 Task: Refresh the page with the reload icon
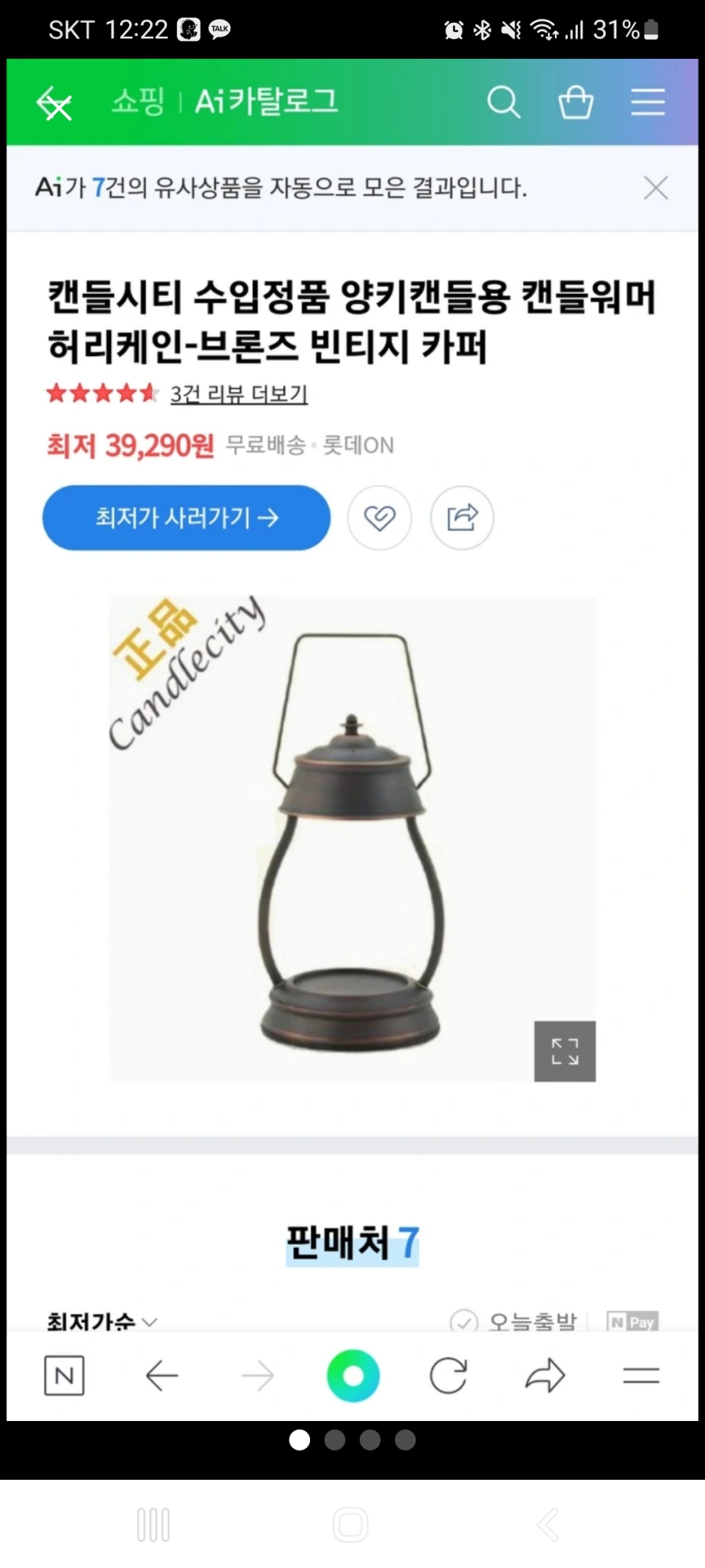[x=449, y=1375]
